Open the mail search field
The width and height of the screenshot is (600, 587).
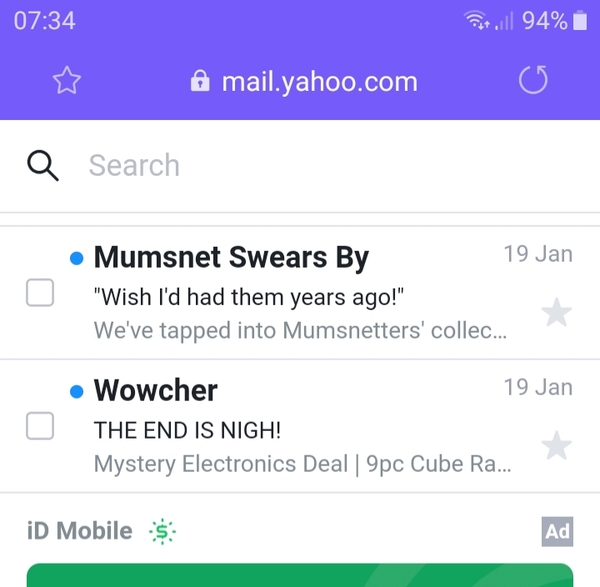[x=300, y=165]
